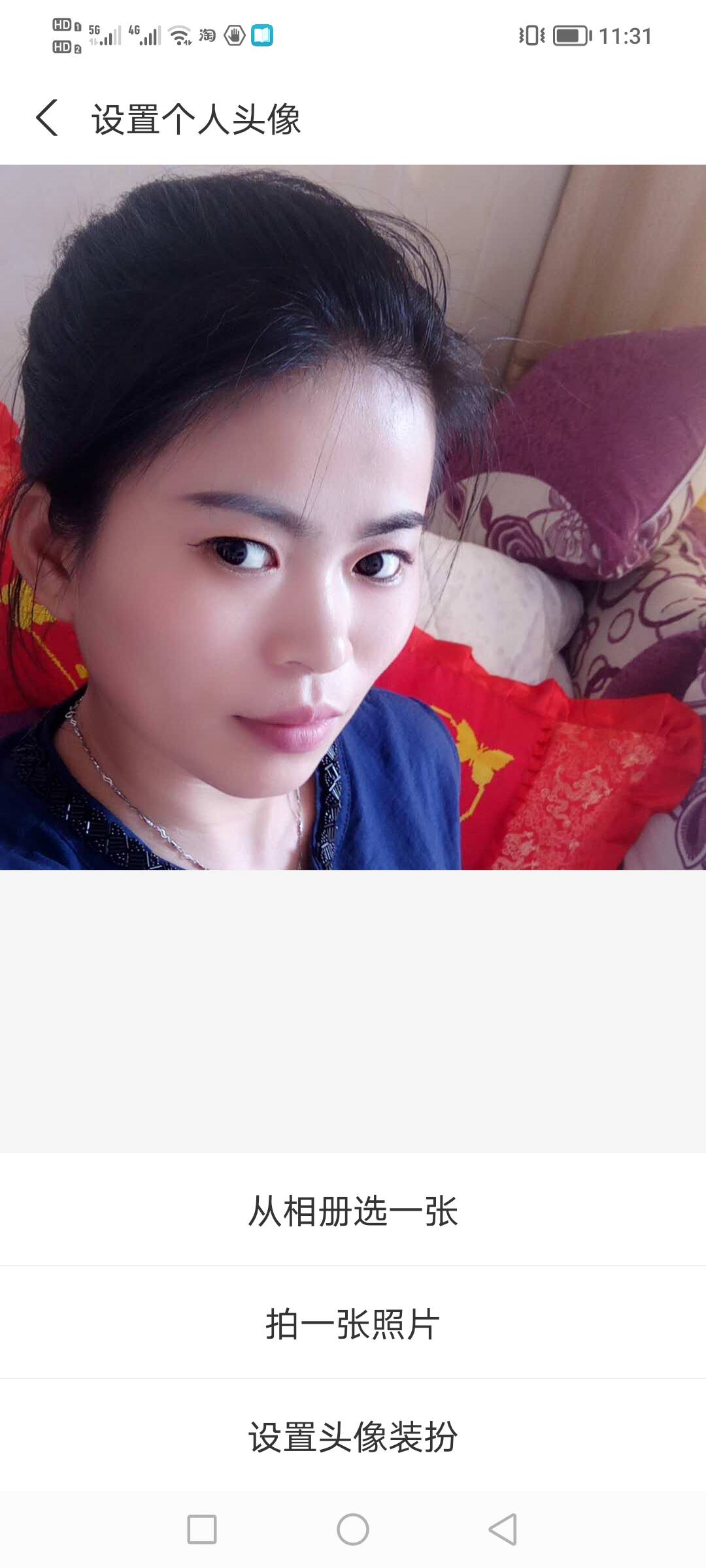The width and height of the screenshot is (706, 1568).
Task: Tap the system home button
Action: click(x=353, y=1529)
